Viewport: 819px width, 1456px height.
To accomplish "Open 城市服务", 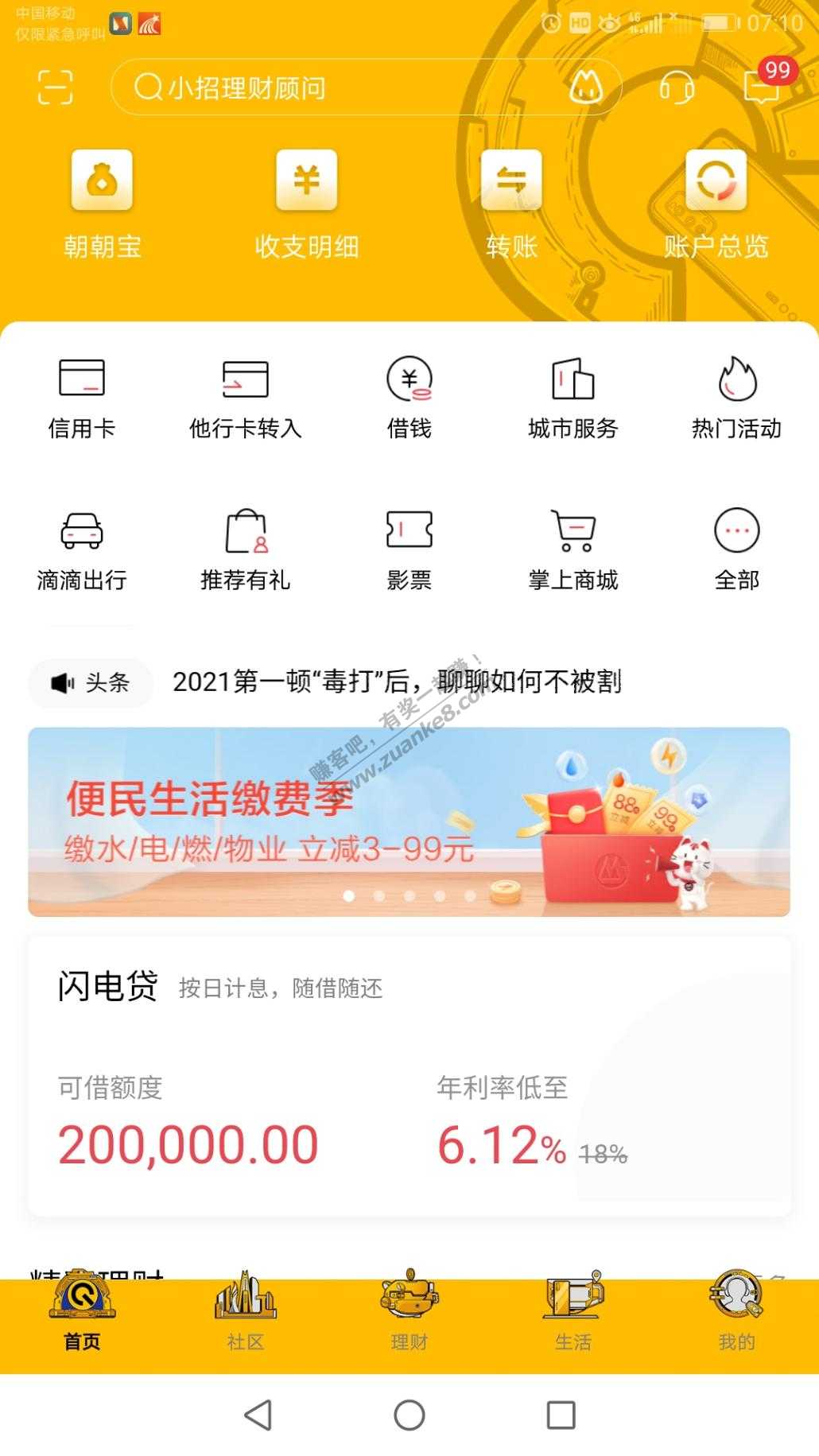I will pos(573,398).
